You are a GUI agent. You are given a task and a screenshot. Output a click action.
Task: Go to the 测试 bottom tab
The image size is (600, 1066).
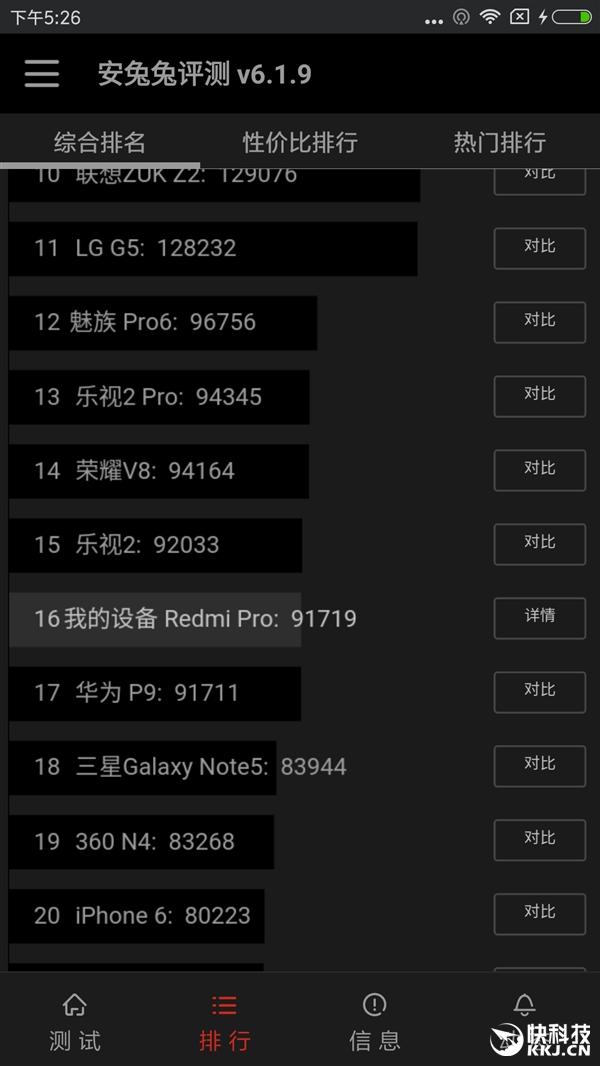[75, 1022]
